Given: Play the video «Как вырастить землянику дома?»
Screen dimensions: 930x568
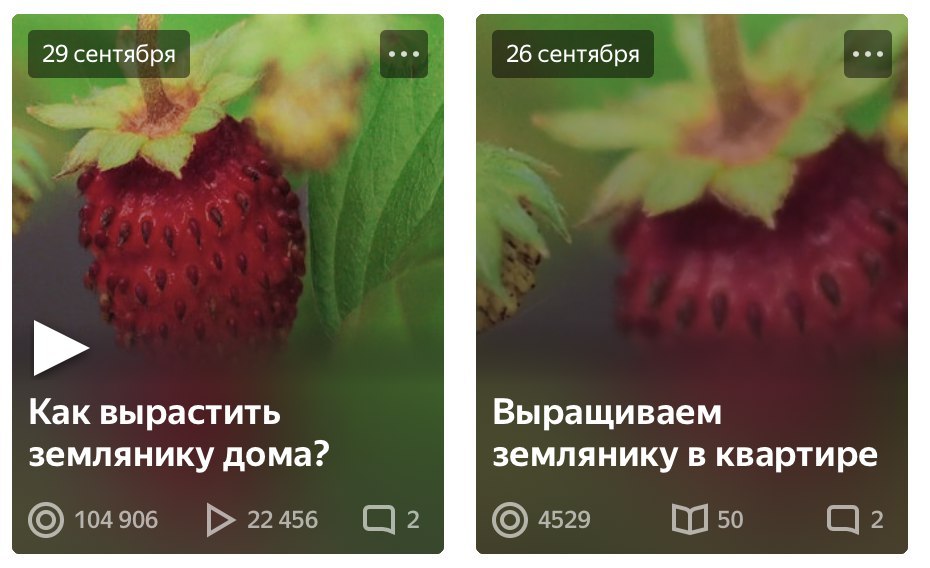Looking at the screenshot, I should (61, 348).
